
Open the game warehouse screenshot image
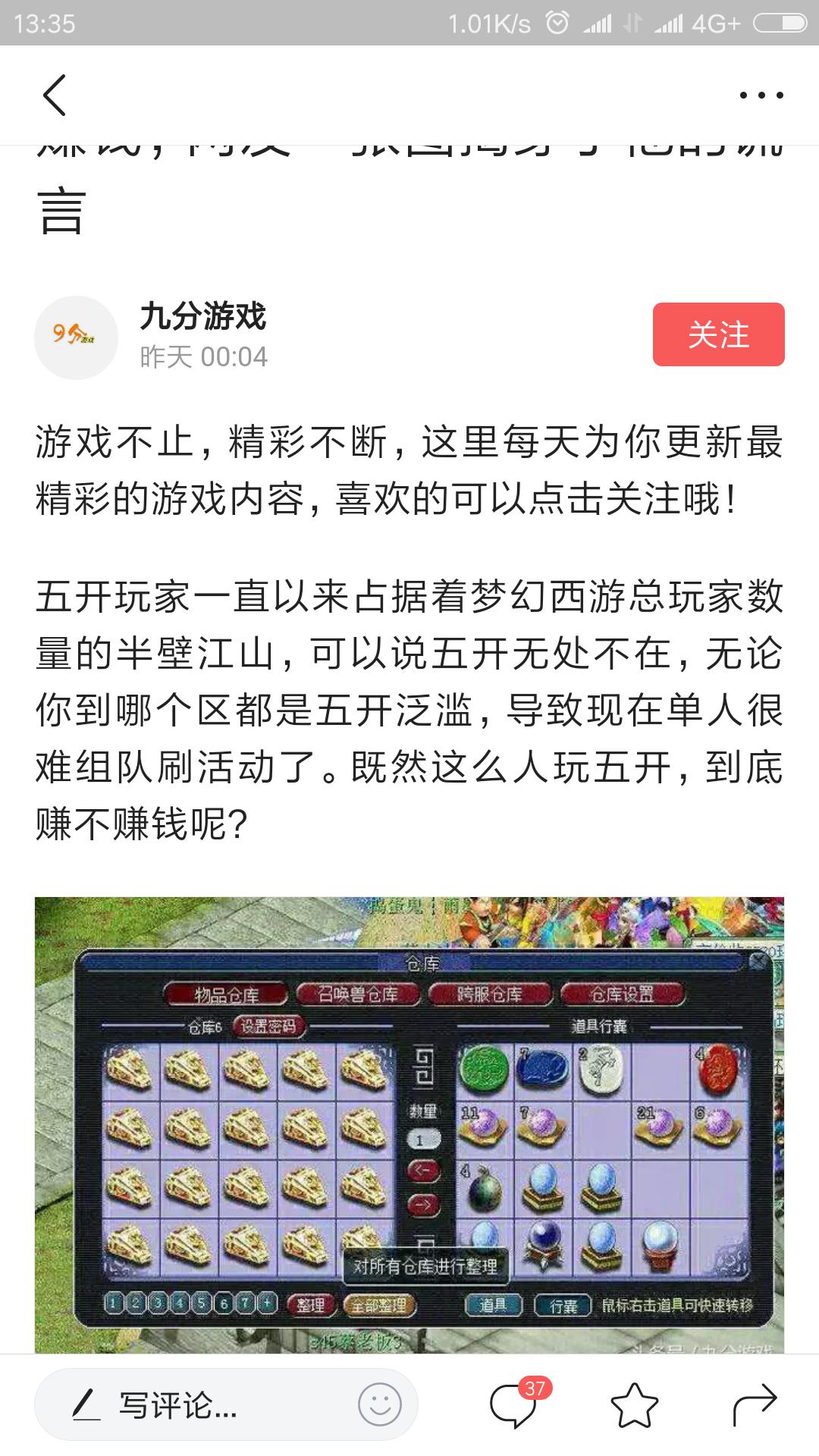point(409,1122)
